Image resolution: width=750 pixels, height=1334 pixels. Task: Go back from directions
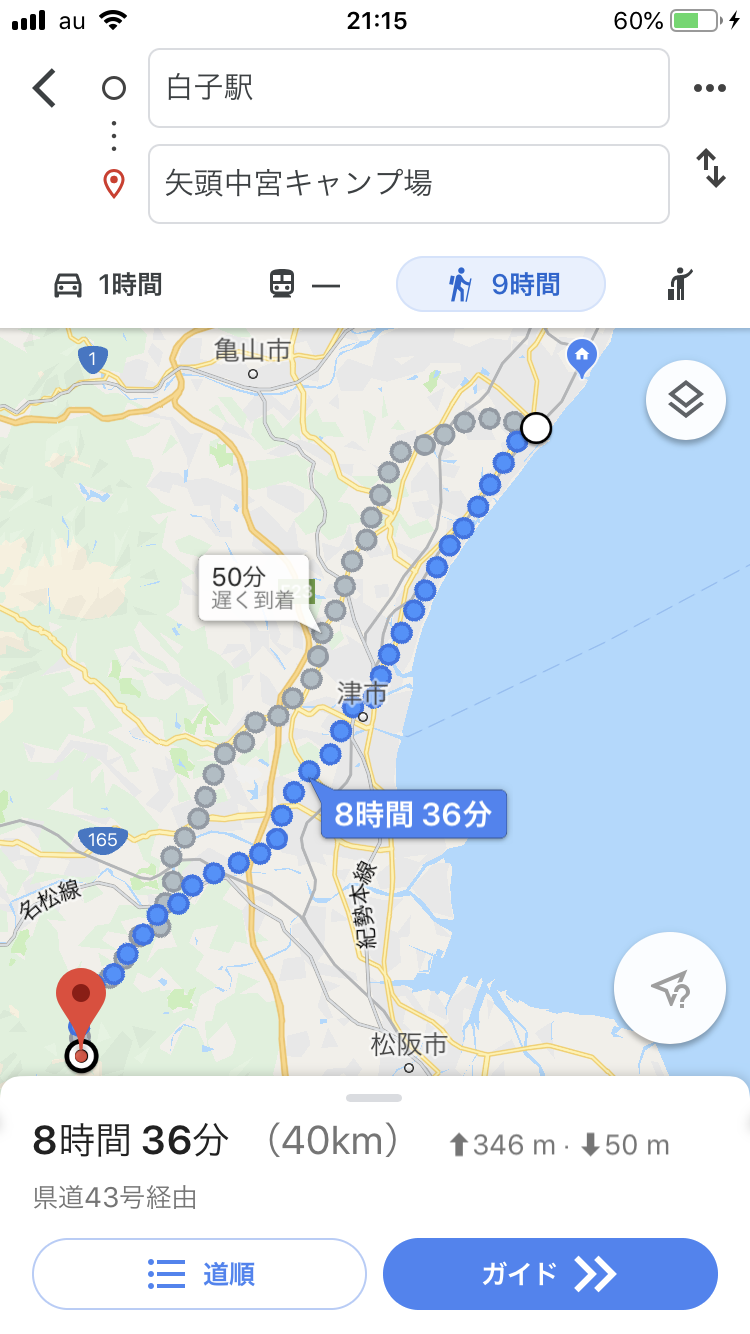click(44, 88)
